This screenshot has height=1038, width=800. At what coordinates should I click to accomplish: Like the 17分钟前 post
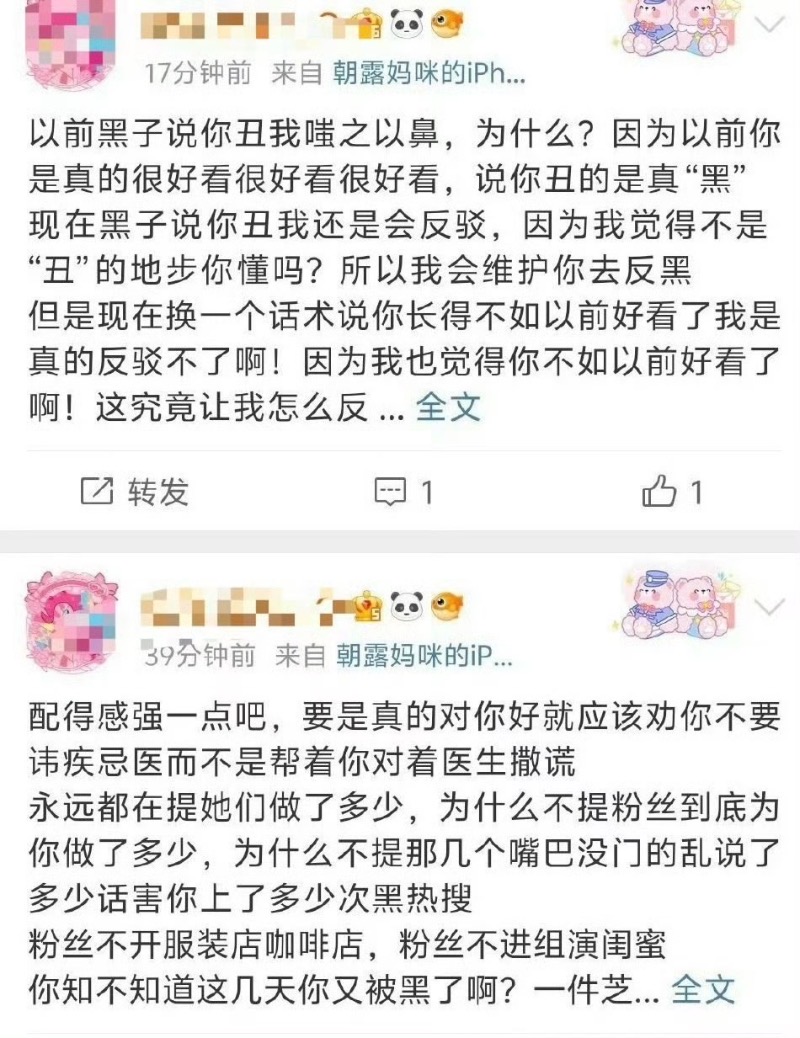point(671,491)
